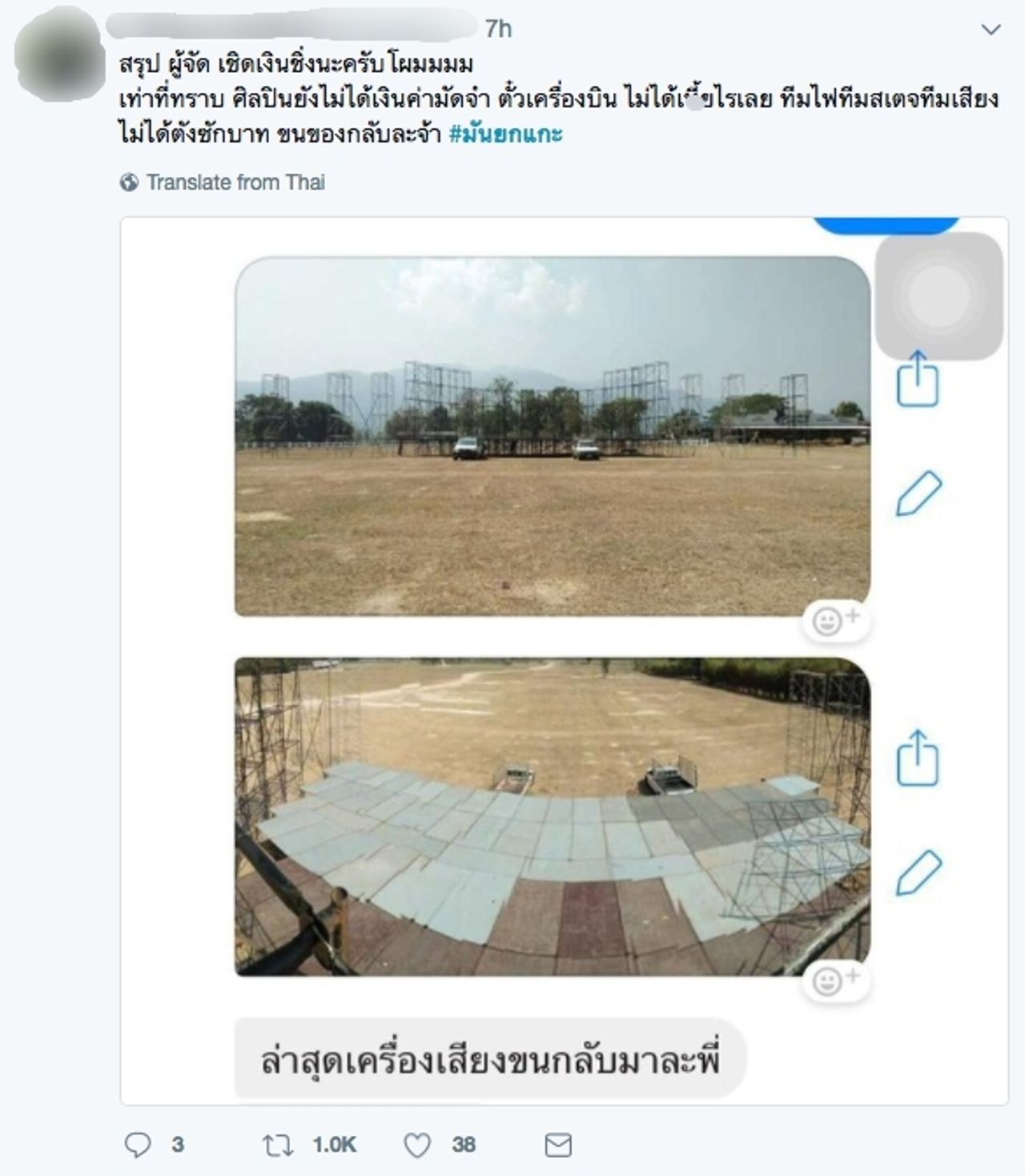1025x1176 pixels.
Task: Send this tweet via direct message
Action: click(558, 1145)
